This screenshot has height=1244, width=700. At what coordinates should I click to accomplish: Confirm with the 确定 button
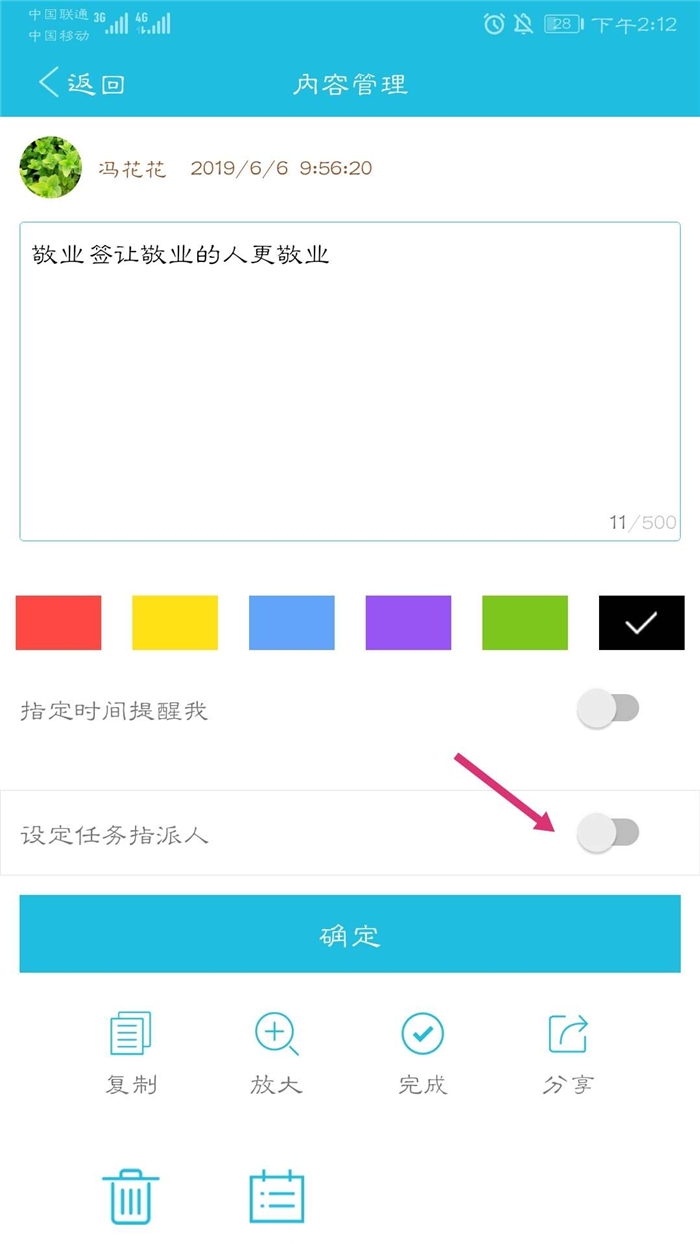(350, 934)
